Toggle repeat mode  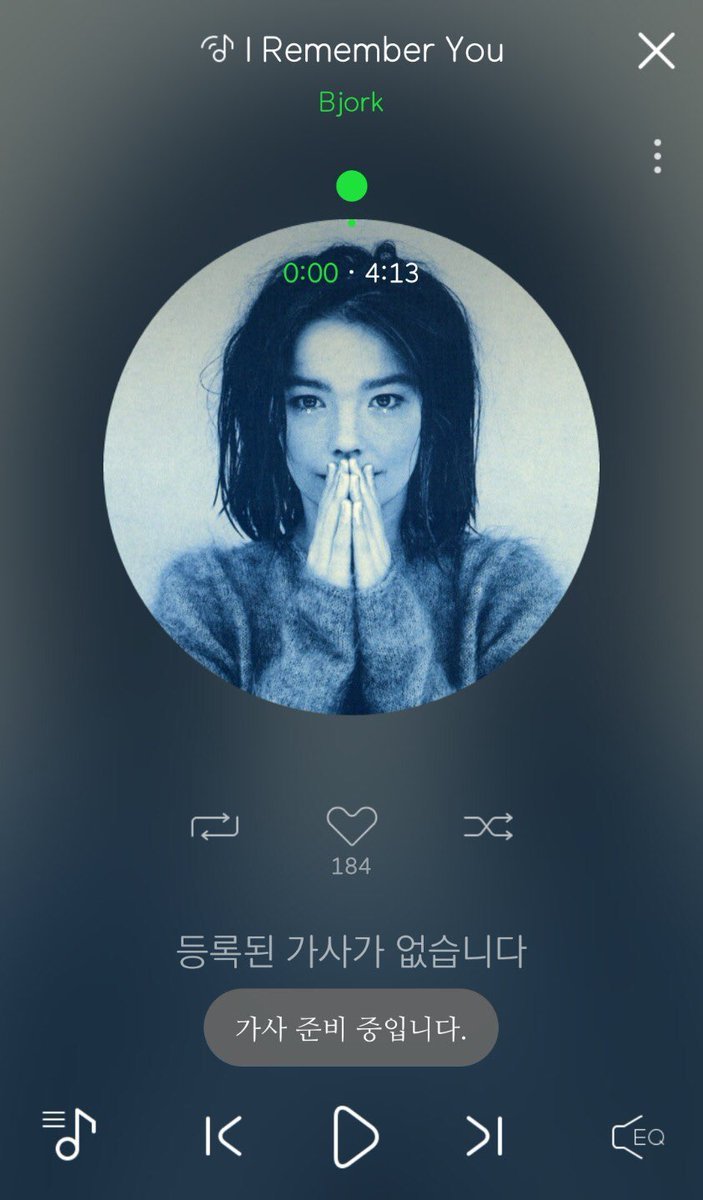(215, 826)
